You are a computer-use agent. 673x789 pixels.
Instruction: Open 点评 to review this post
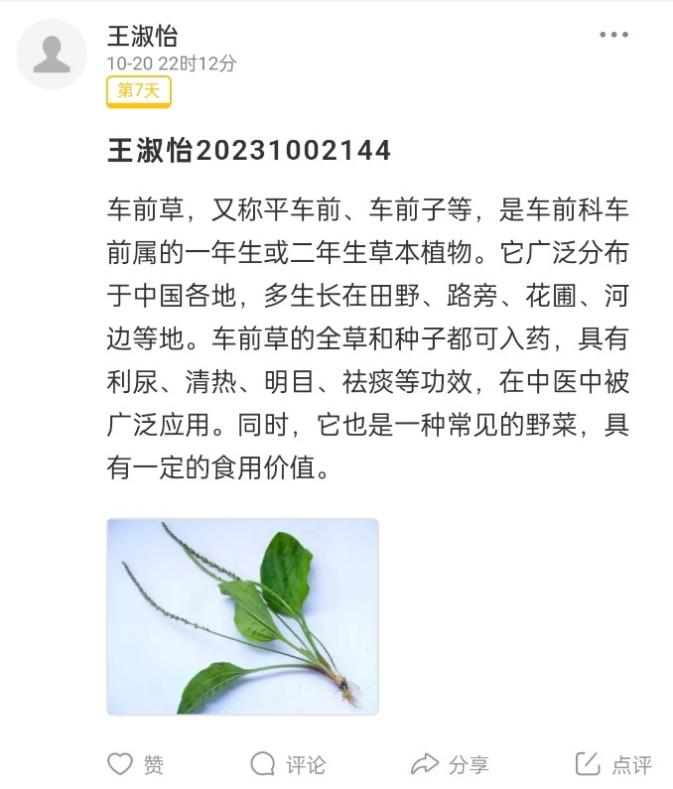click(x=613, y=764)
